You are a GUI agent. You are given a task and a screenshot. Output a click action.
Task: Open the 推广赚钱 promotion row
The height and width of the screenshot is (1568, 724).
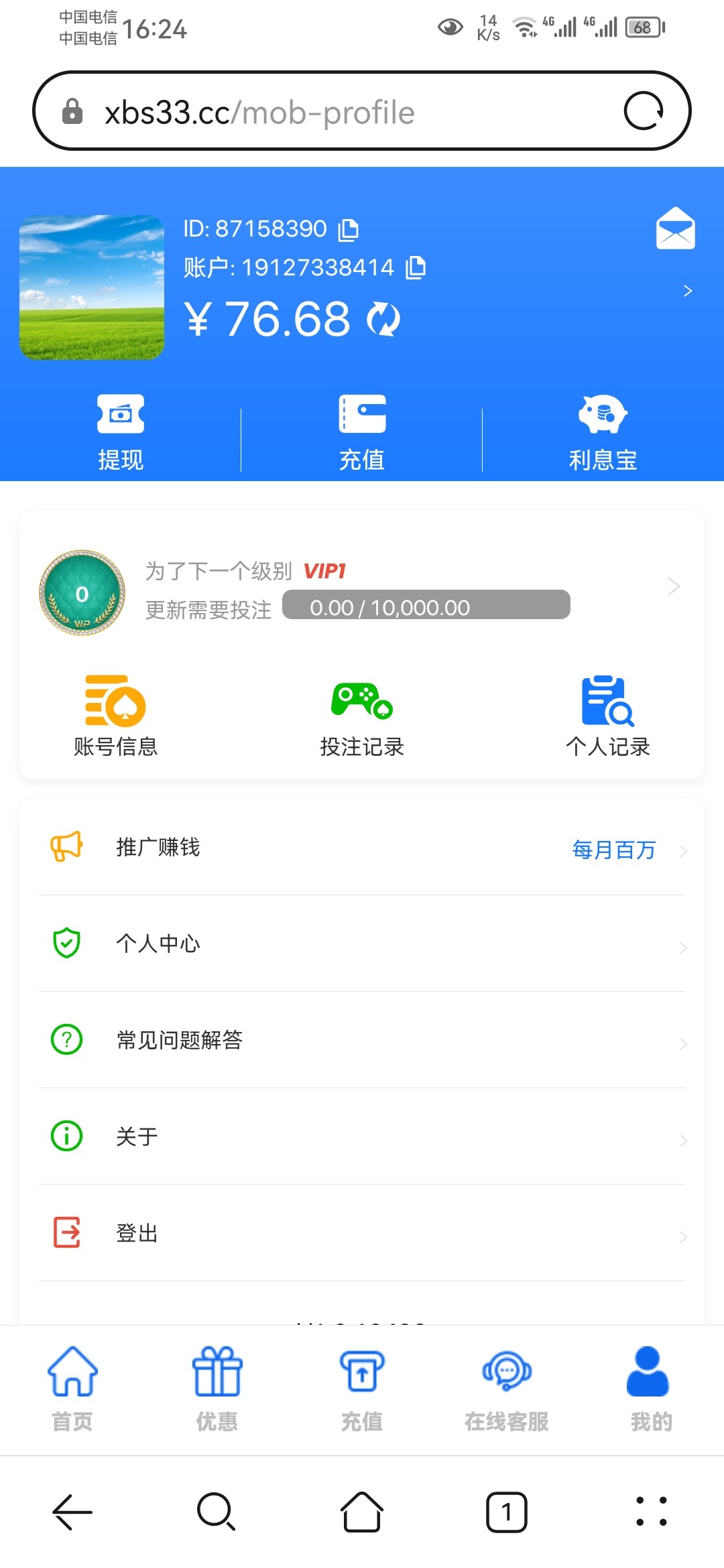coord(362,848)
